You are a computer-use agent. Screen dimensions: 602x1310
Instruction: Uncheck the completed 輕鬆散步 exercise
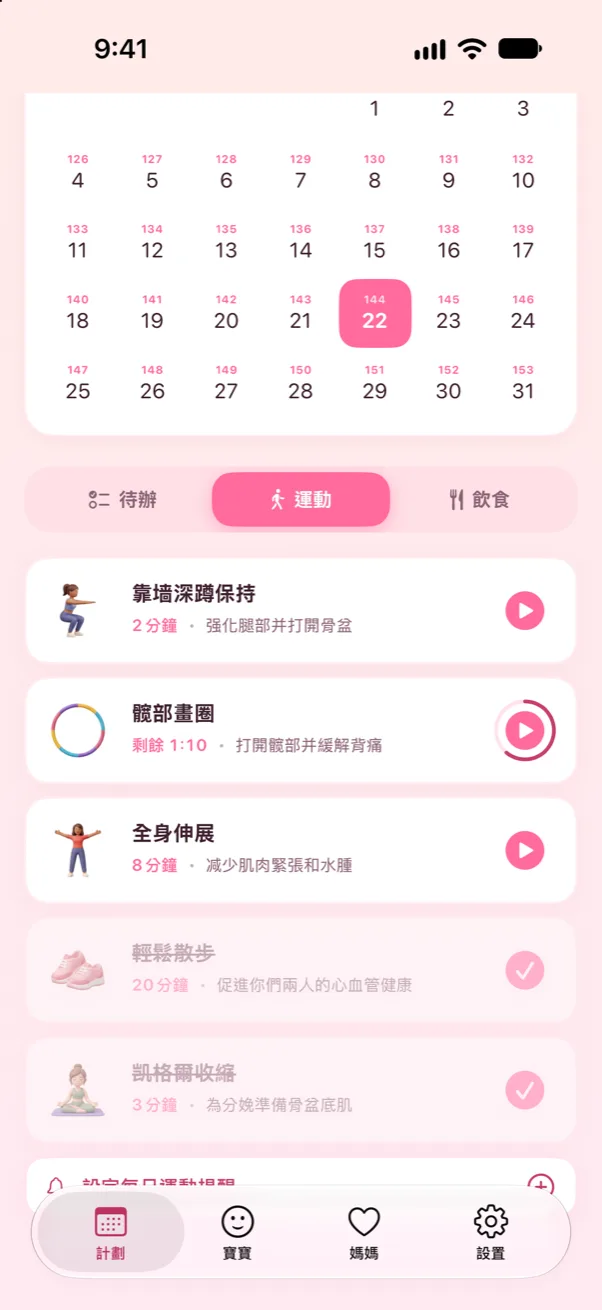pos(525,970)
